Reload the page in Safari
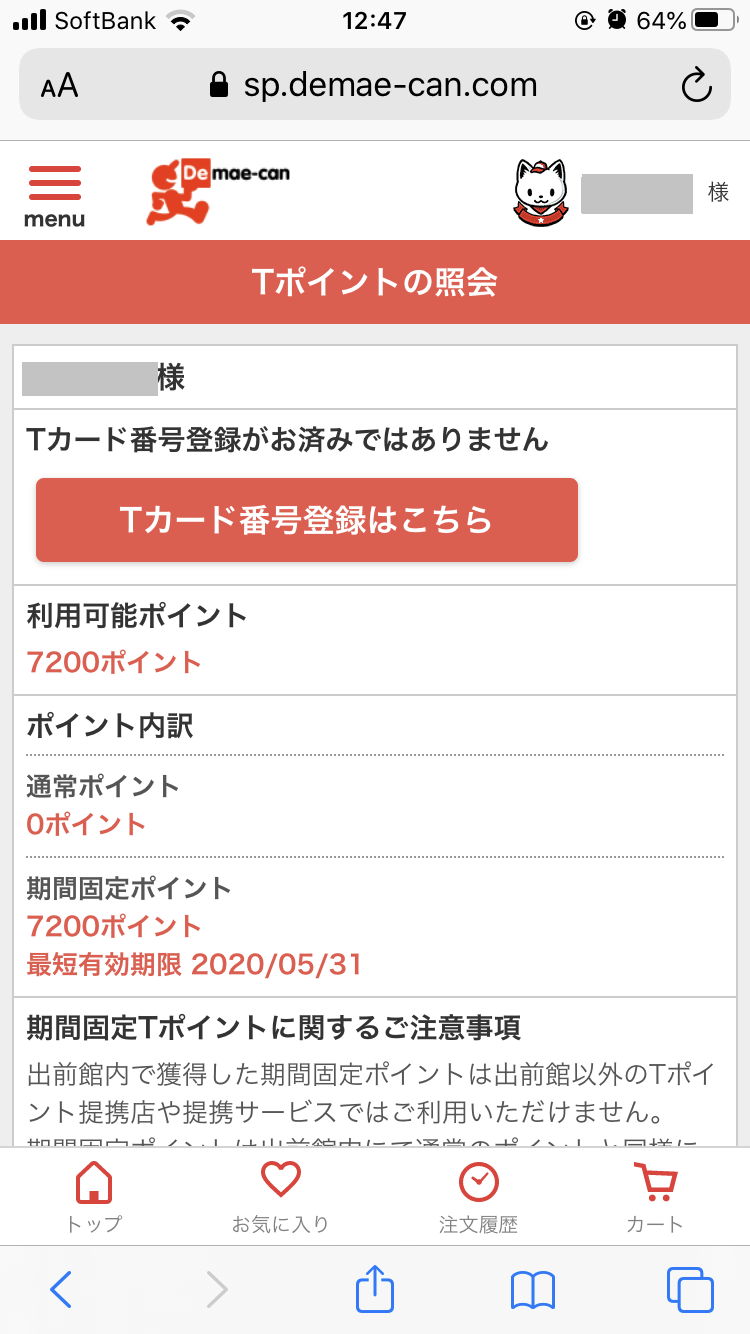 point(696,86)
